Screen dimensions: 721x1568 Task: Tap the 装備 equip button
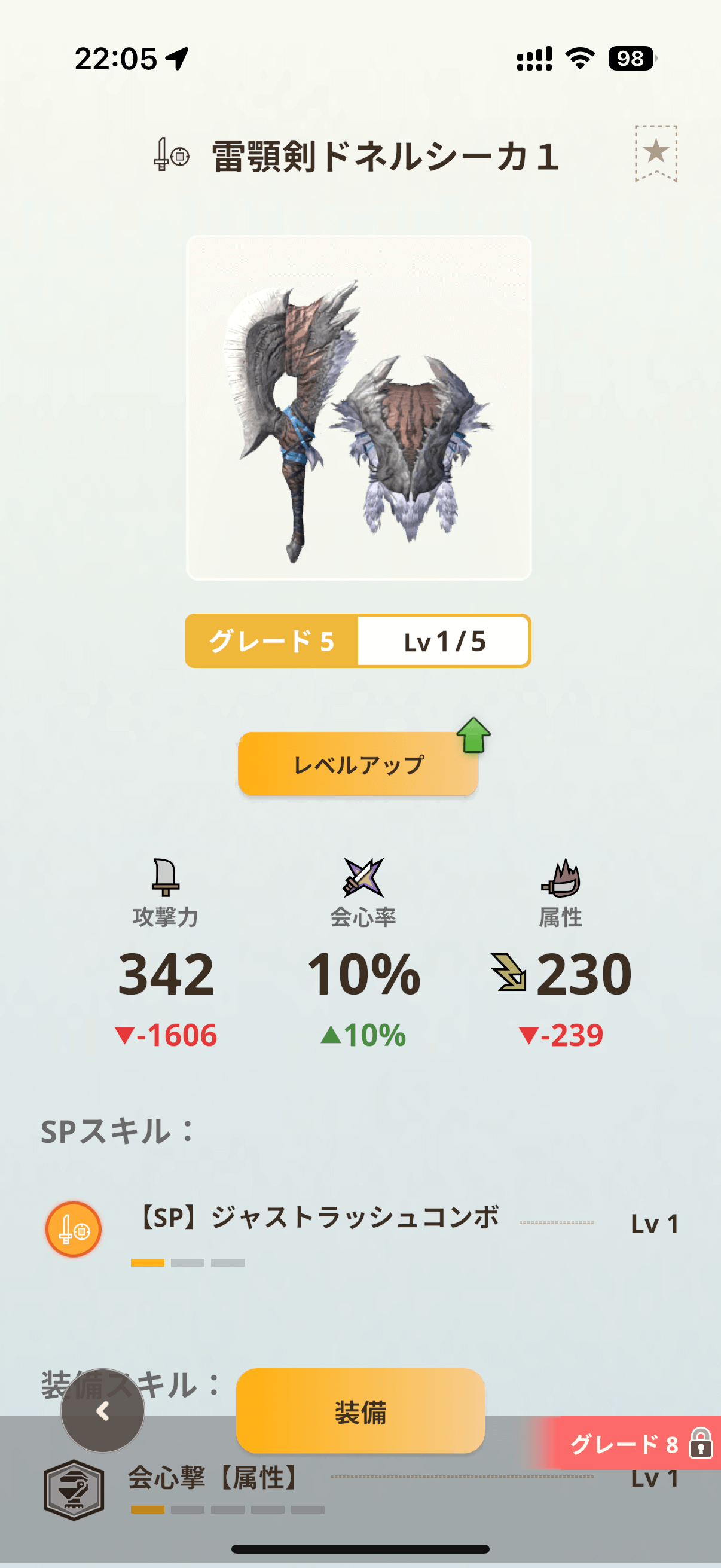pos(360,1411)
